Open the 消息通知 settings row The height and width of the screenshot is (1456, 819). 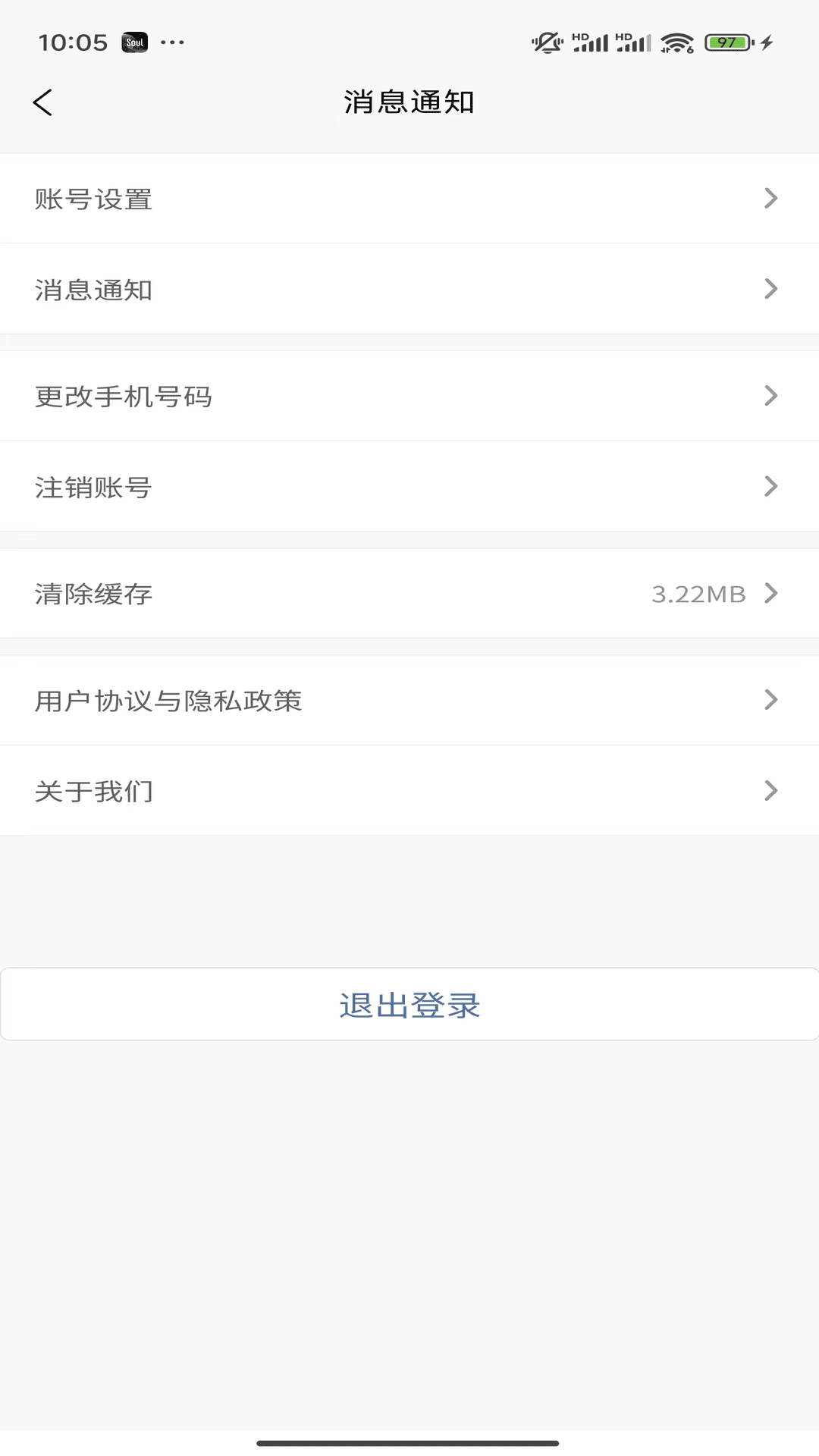click(409, 289)
